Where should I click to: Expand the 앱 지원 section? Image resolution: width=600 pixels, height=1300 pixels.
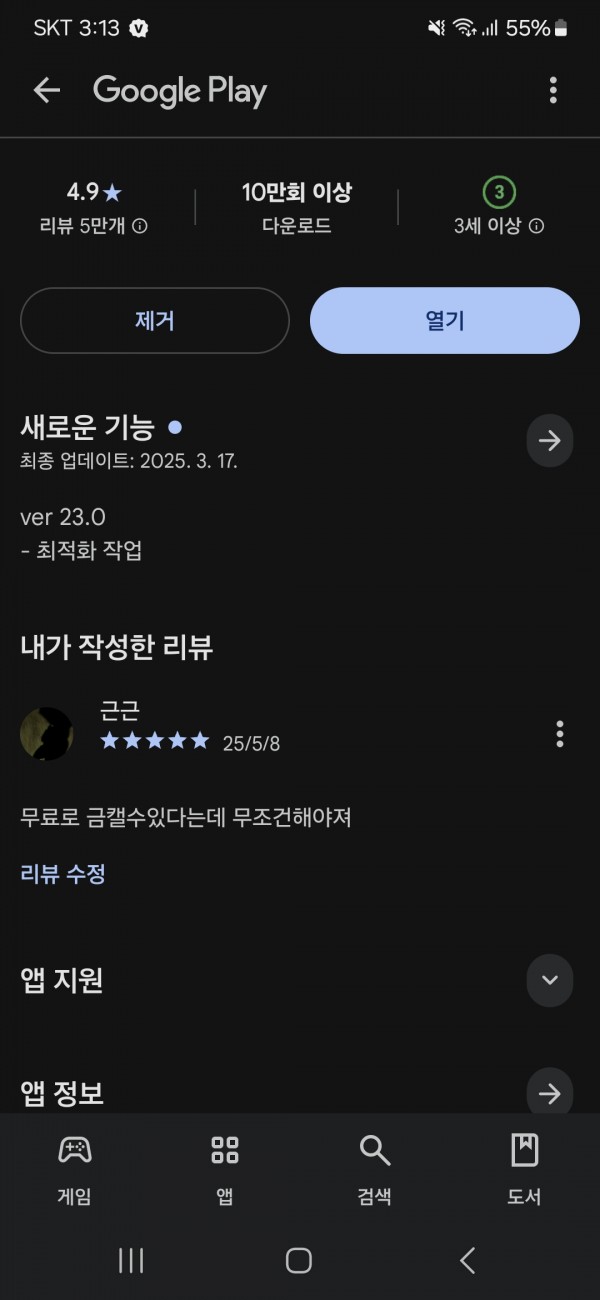point(550,980)
